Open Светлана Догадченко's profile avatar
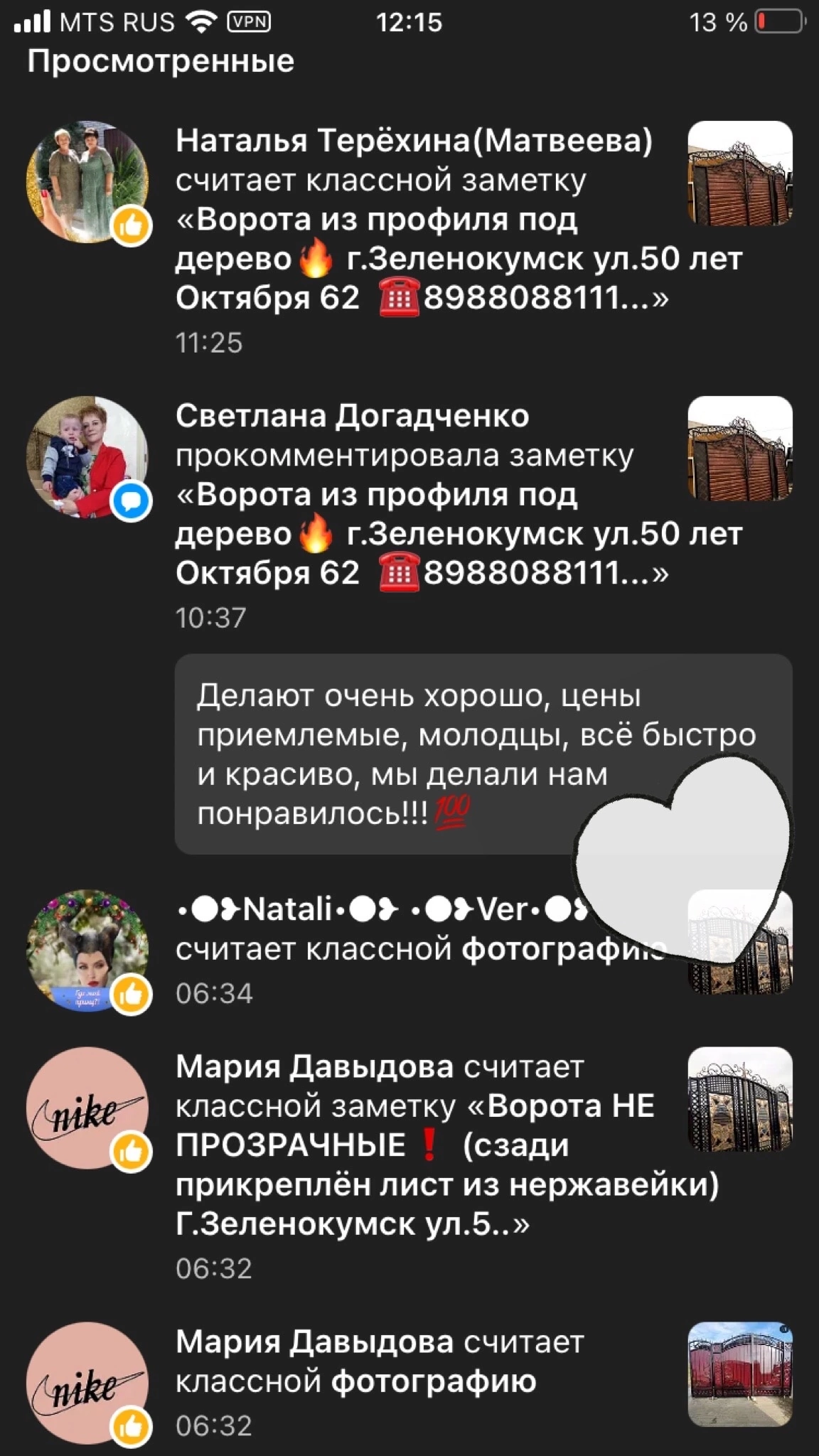This screenshot has height=1456, width=819. coord(87,456)
